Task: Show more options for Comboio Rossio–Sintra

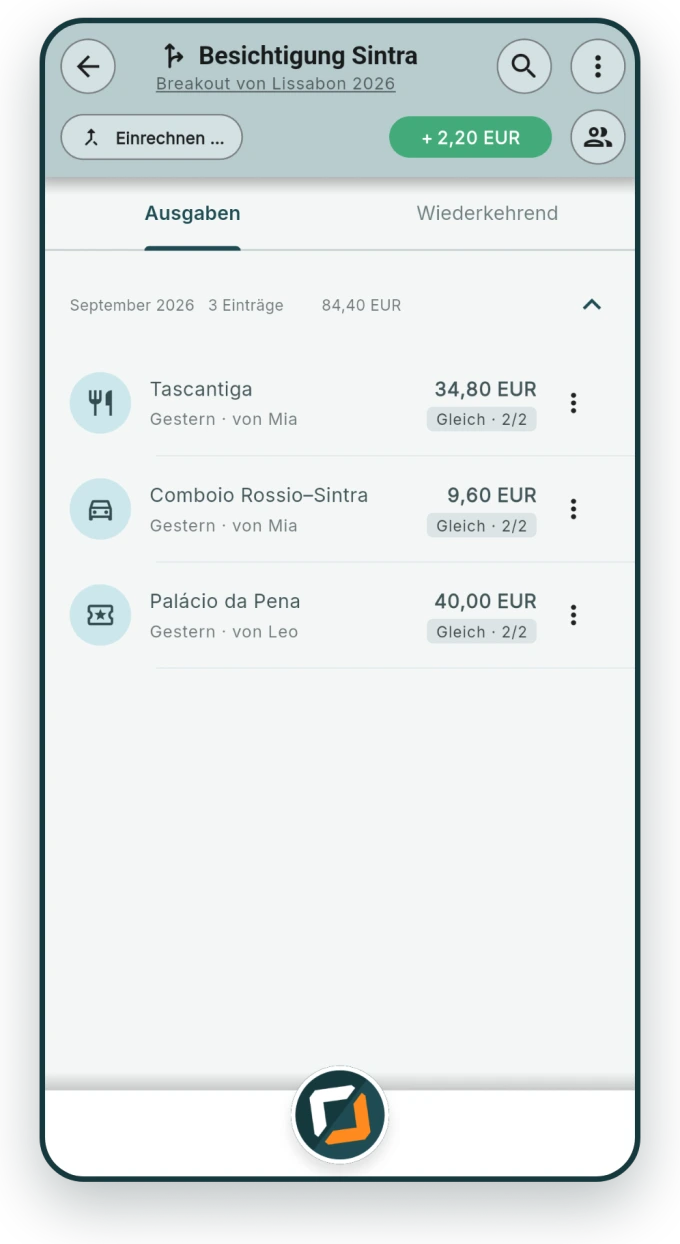Action: pyautogui.click(x=573, y=509)
